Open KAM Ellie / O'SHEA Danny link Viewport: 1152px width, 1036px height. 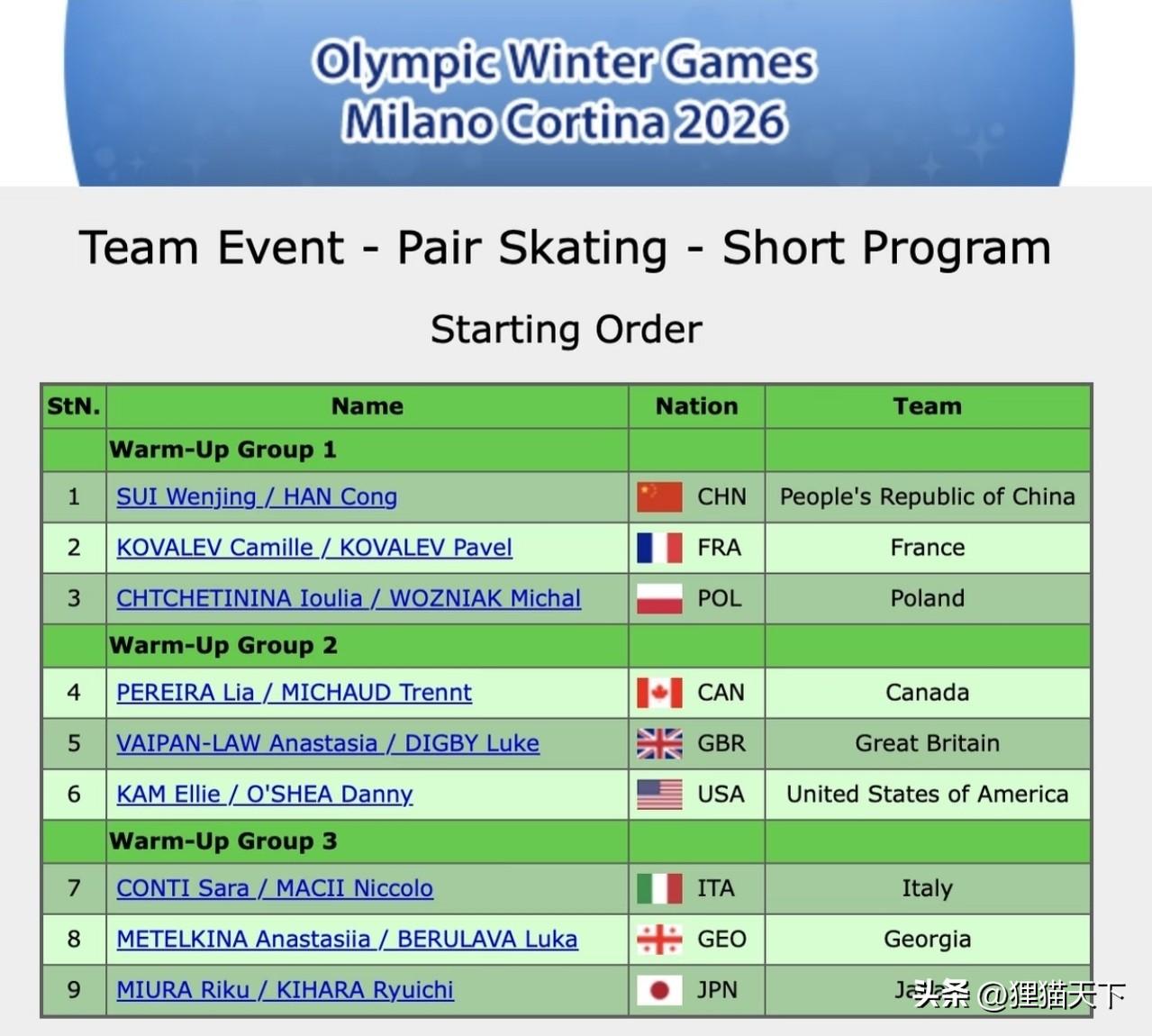point(265,795)
